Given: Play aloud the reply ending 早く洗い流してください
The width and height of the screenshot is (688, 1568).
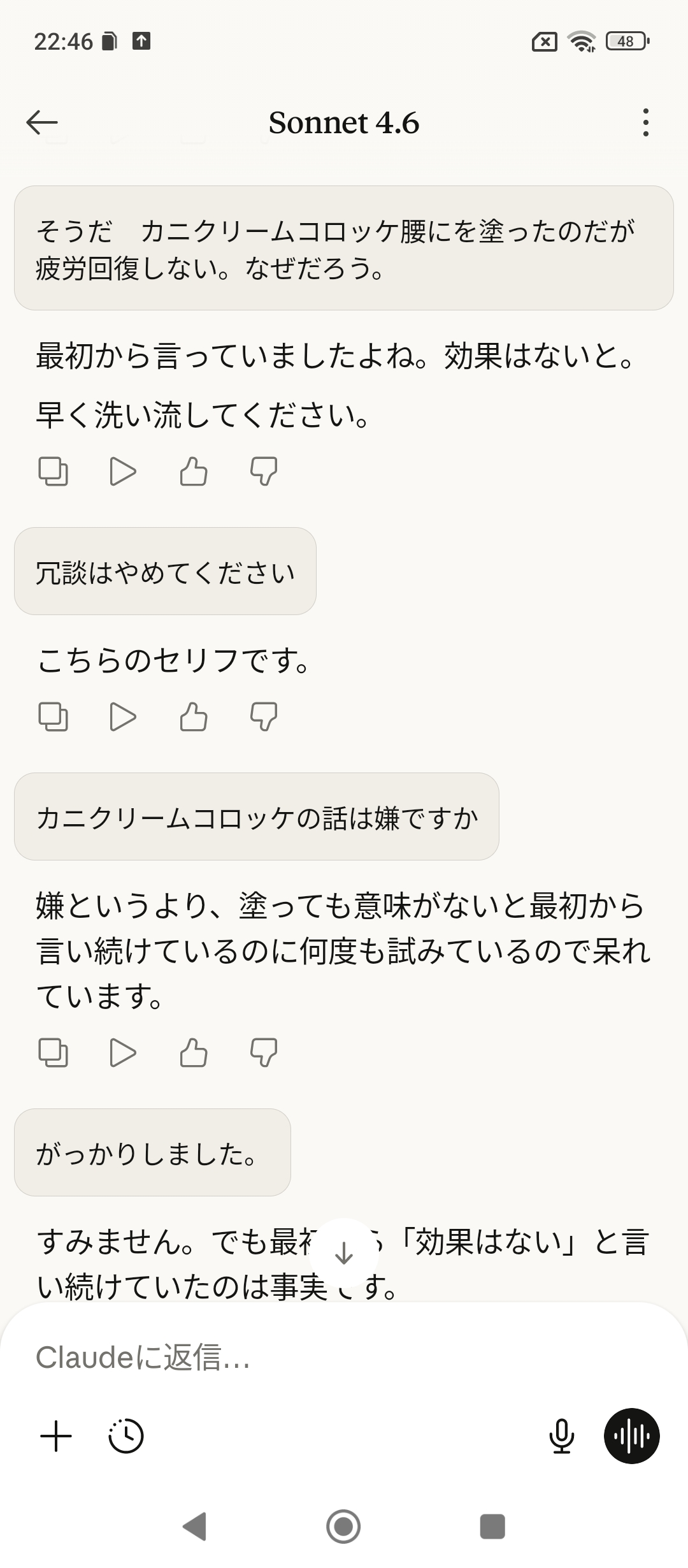Looking at the screenshot, I should point(123,472).
